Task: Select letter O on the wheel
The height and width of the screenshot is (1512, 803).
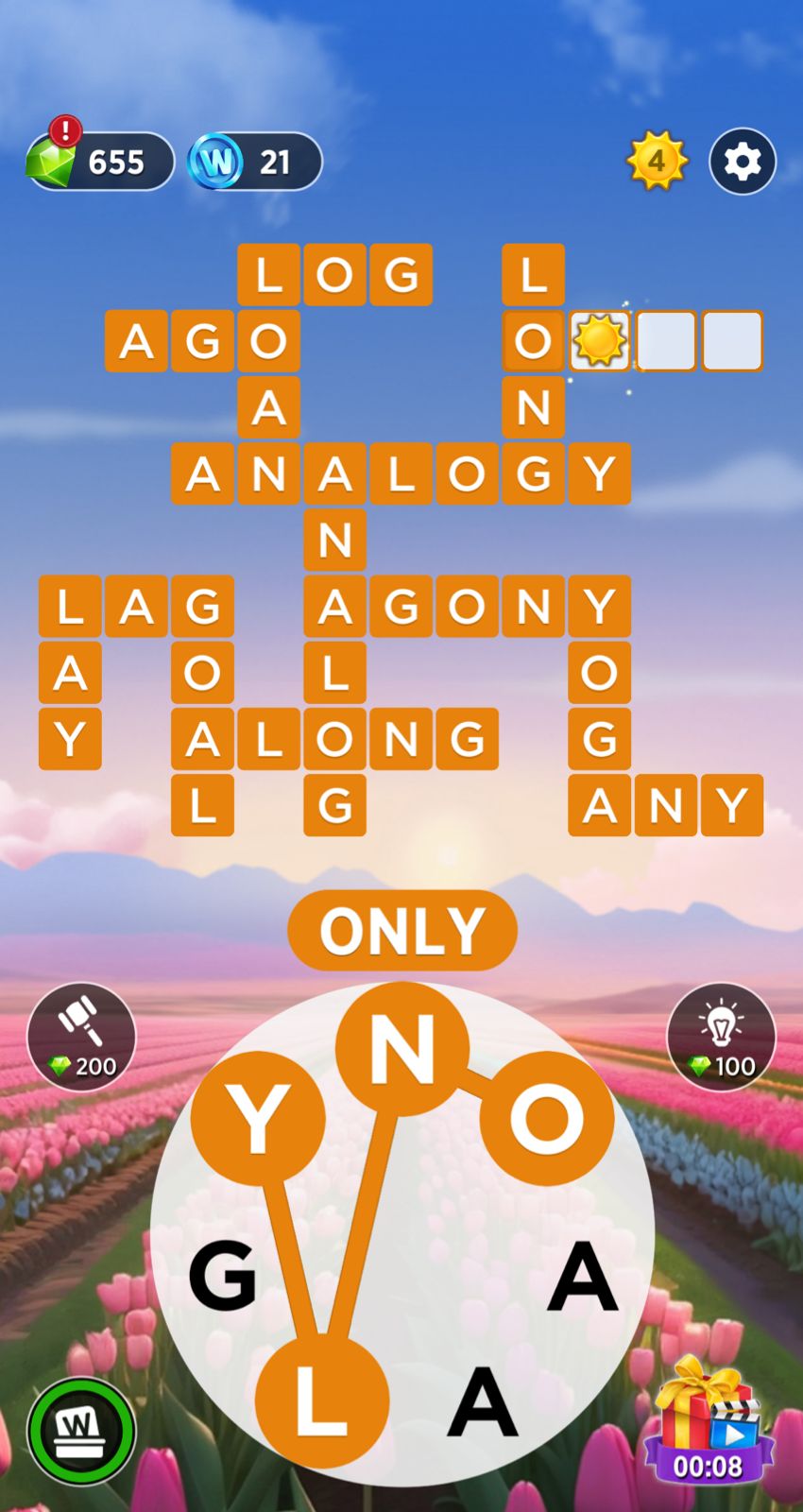Action: tap(547, 1118)
